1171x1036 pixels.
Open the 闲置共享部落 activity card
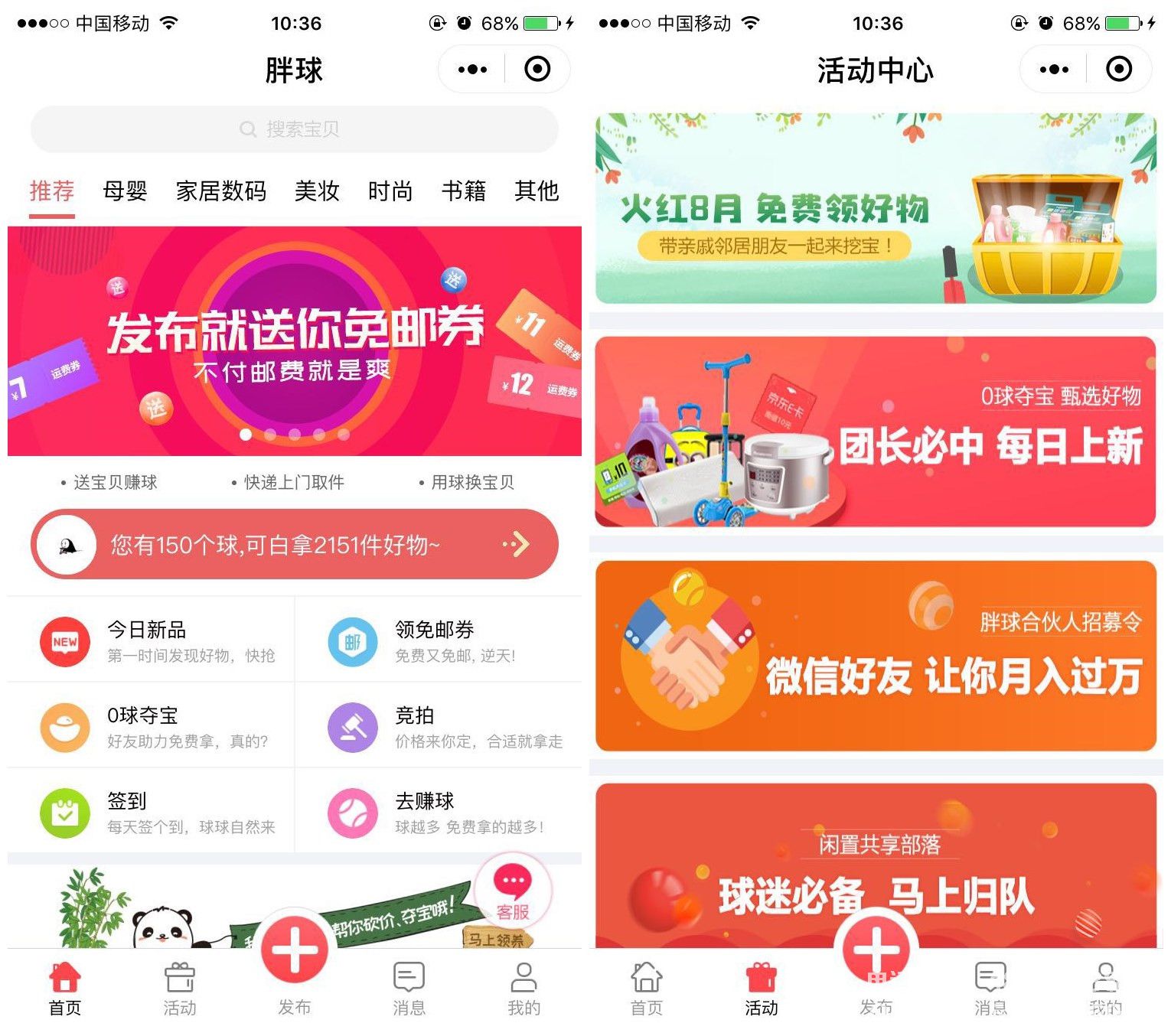pos(876,865)
